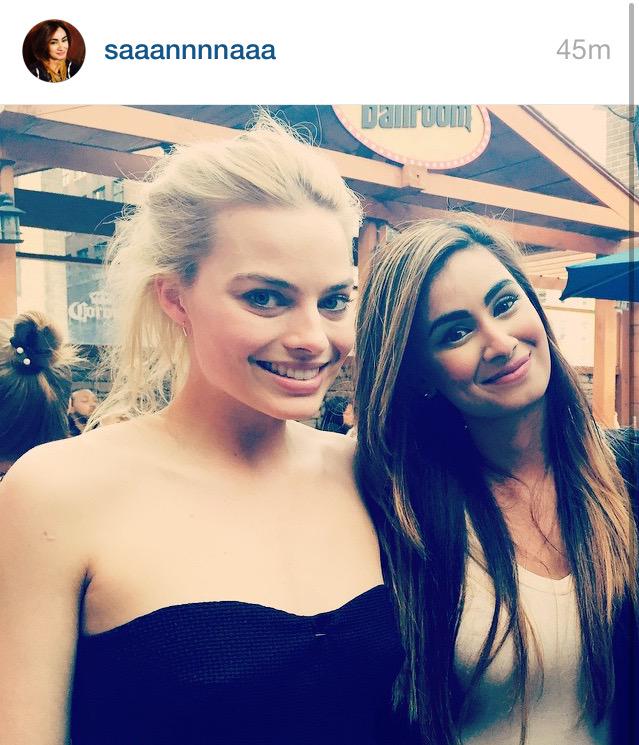Open the posted photo
Viewport: 639px width, 745px height.
[x=319, y=425]
